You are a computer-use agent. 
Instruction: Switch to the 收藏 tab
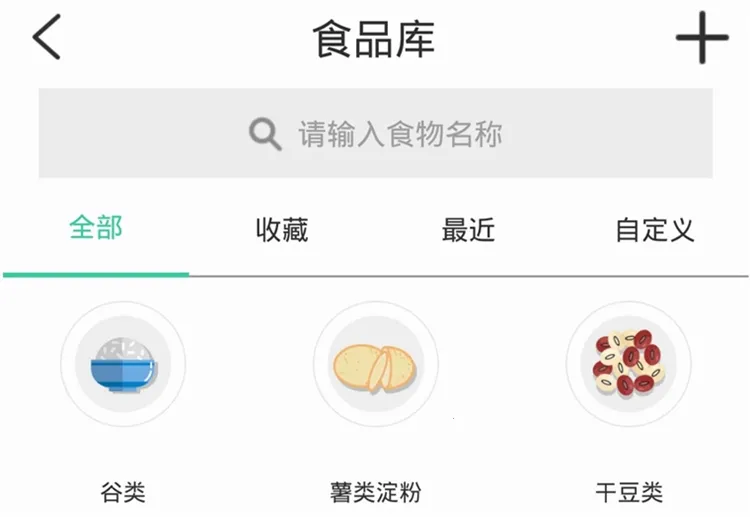(282, 230)
